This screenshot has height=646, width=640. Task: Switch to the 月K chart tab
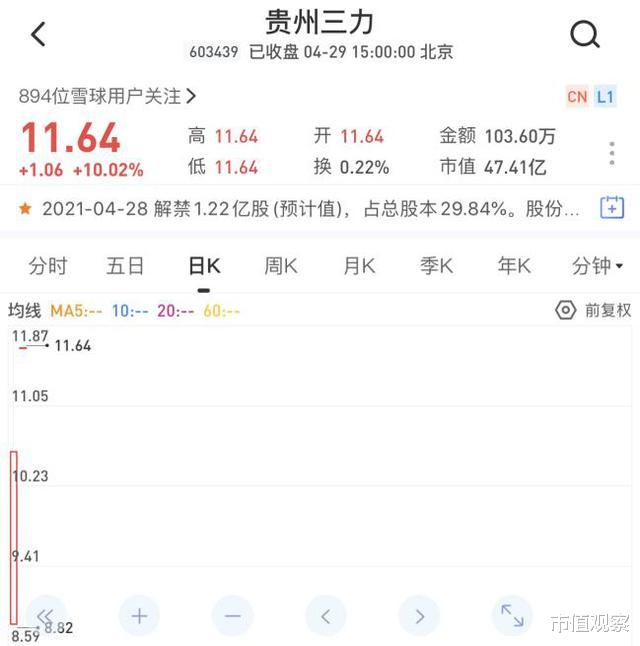pos(359,266)
